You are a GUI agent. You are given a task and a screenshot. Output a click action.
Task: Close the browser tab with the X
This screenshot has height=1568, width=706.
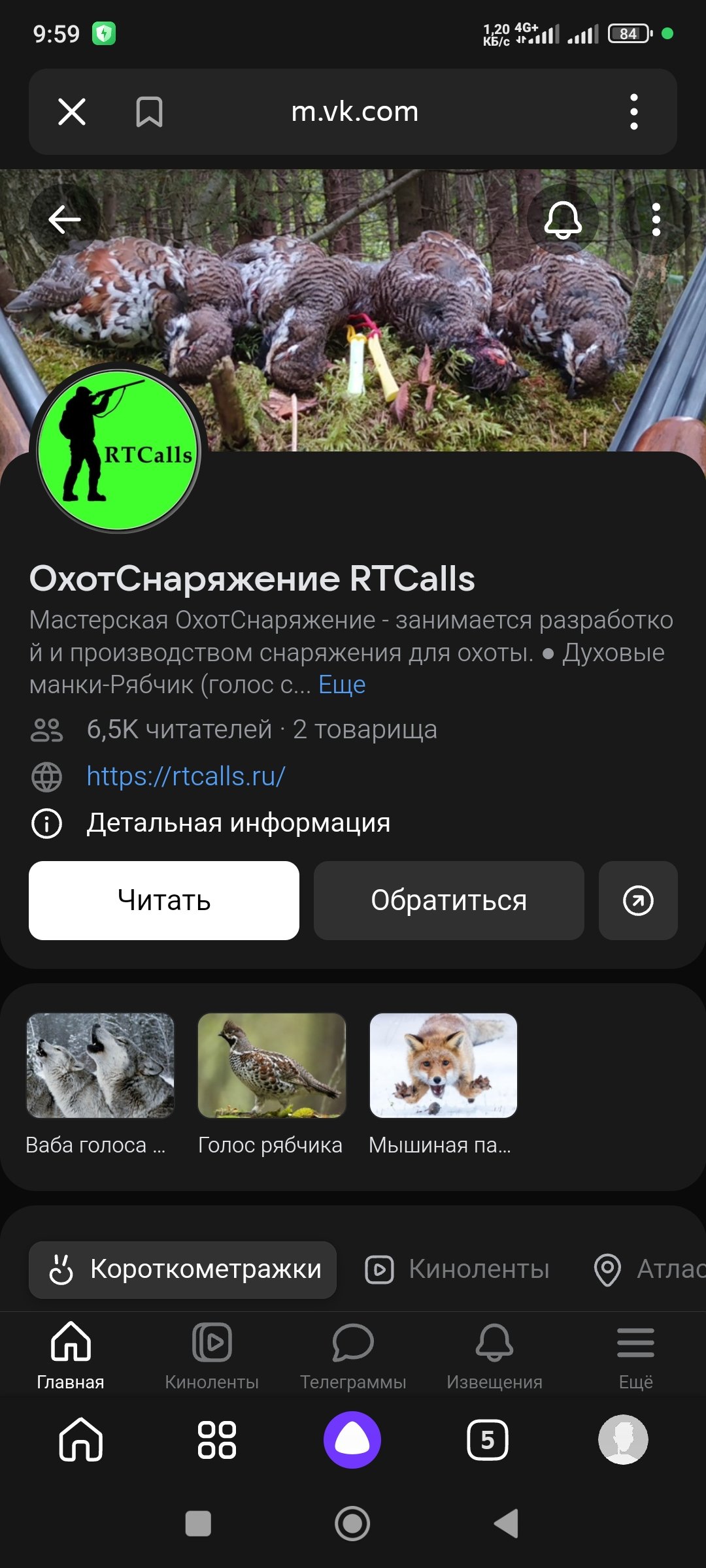pyautogui.click(x=72, y=112)
